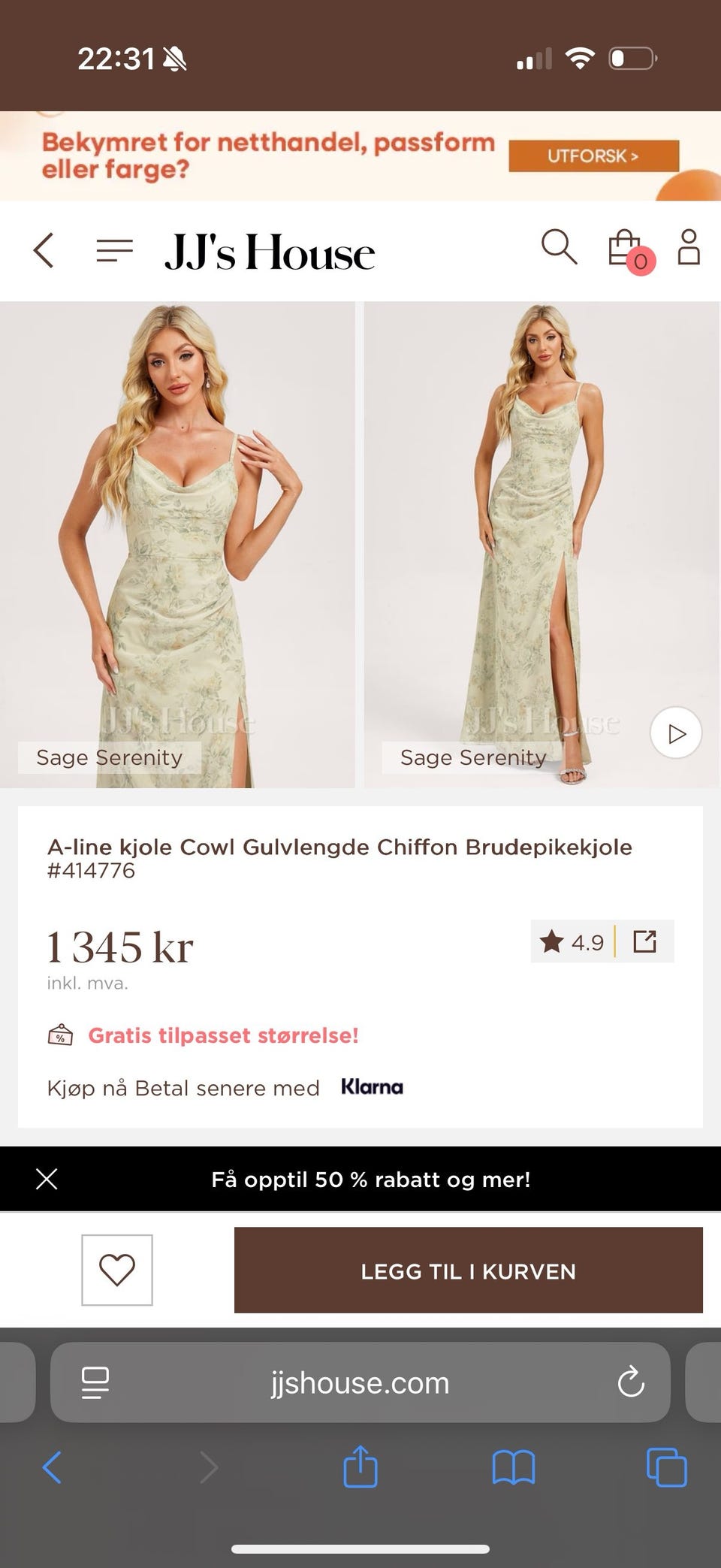The height and width of the screenshot is (1568, 721).
Task: Open page settings icon in the address bar
Action: coord(93,1382)
